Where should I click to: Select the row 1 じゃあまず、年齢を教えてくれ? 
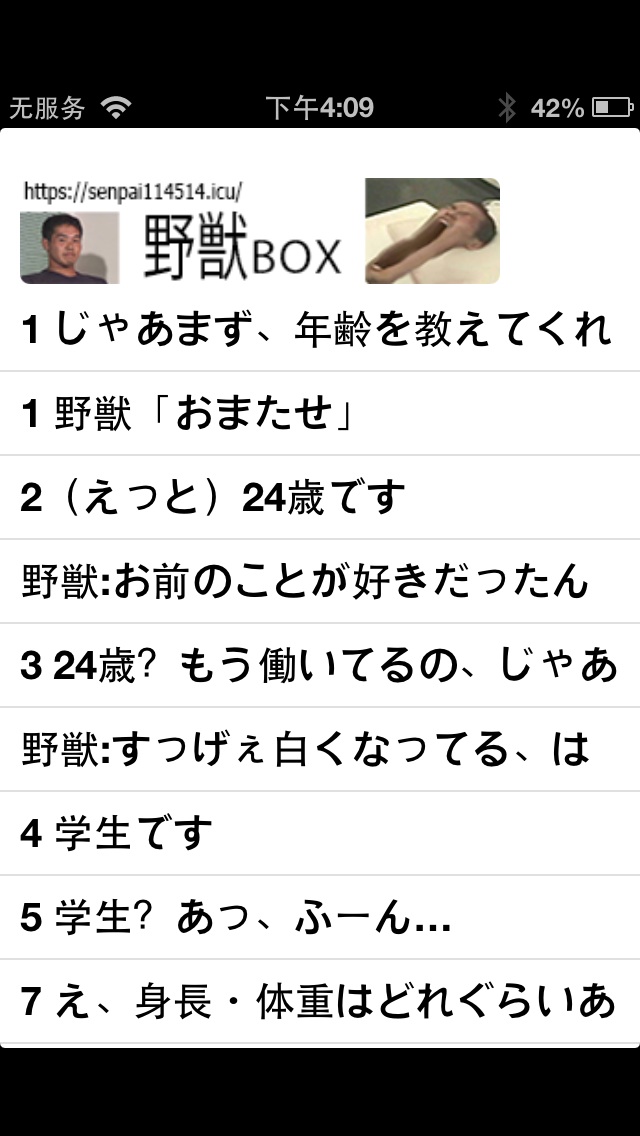point(320,329)
